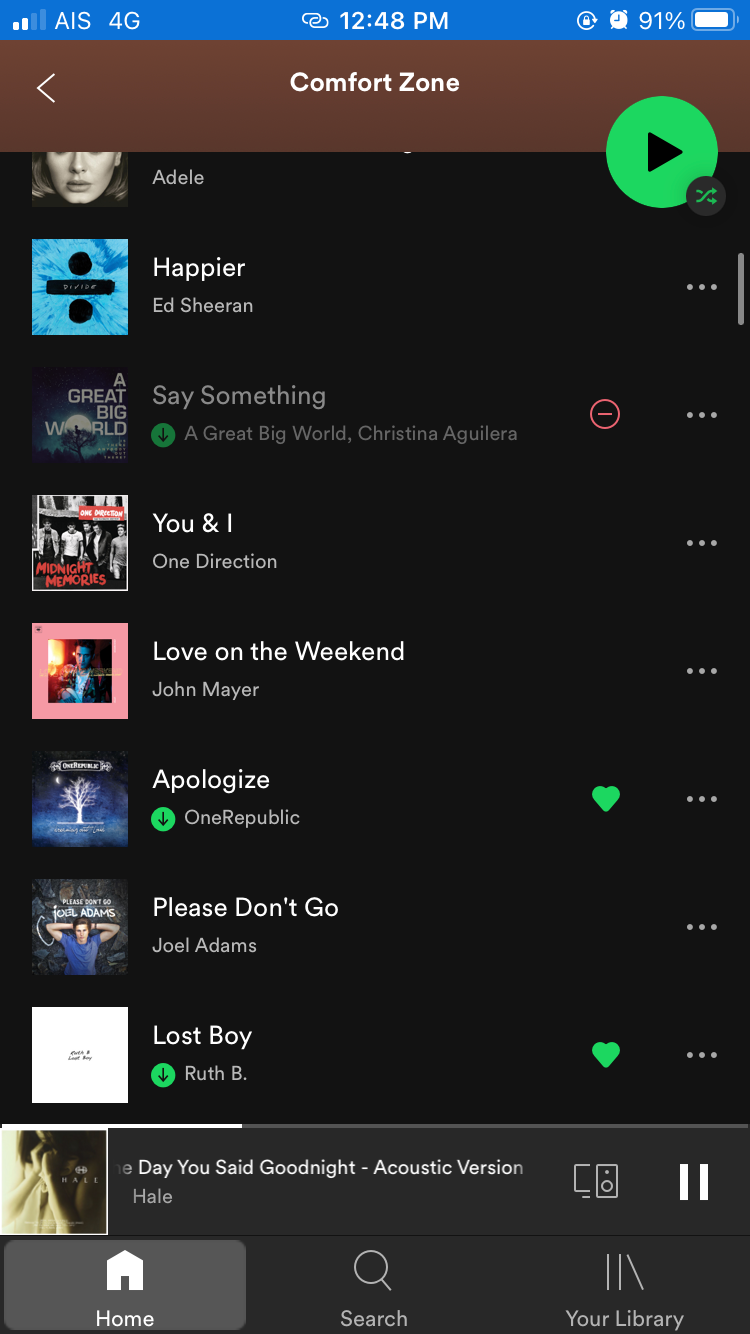Switch to the Search tab
Screen dimensions: 750x1334
[x=373, y=1288]
